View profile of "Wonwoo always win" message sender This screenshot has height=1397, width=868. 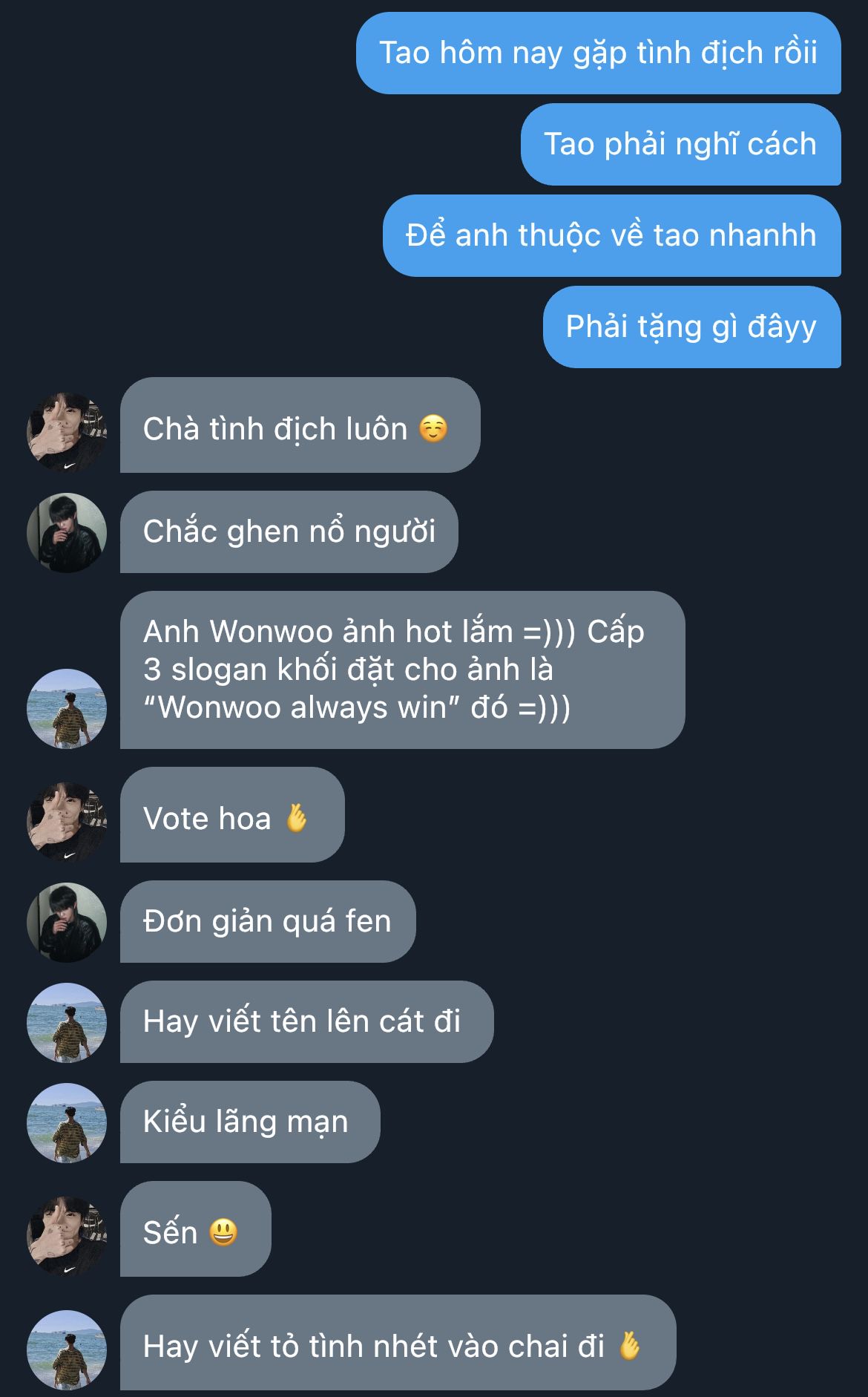point(67,708)
